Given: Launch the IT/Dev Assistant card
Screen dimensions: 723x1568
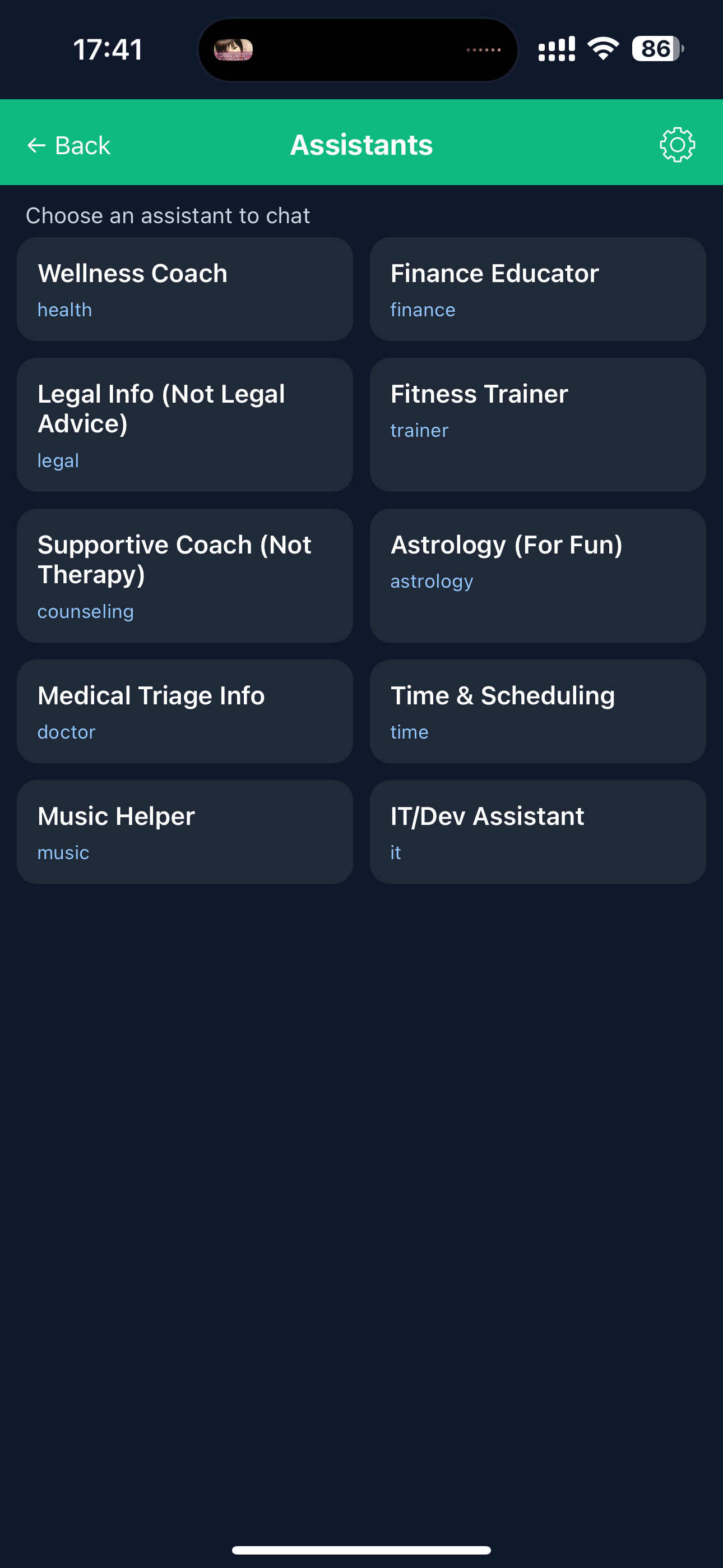Looking at the screenshot, I should coord(537,832).
